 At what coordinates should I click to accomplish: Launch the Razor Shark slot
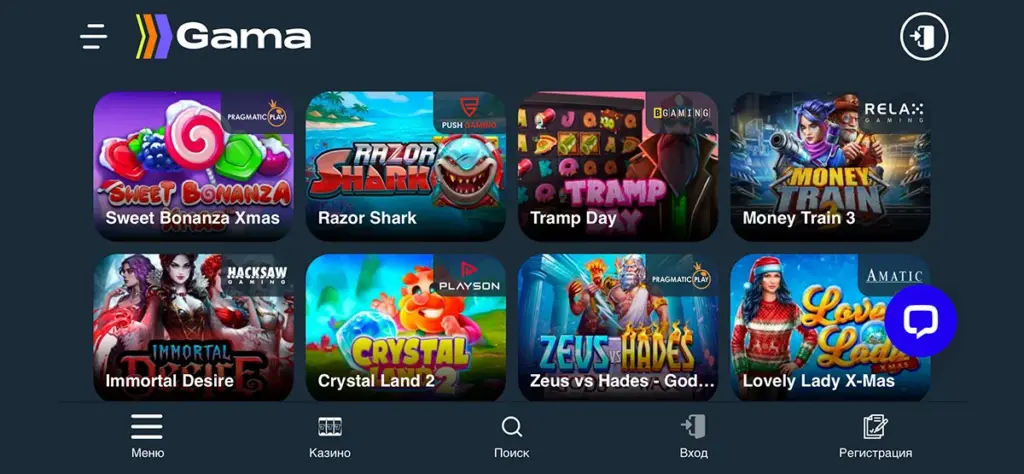pyautogui.click(x=405, y=166)
